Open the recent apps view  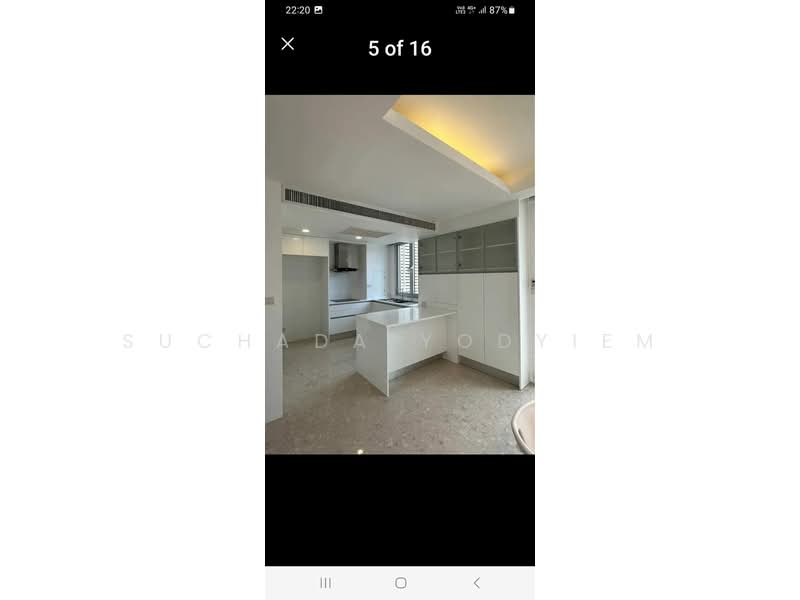325,583
